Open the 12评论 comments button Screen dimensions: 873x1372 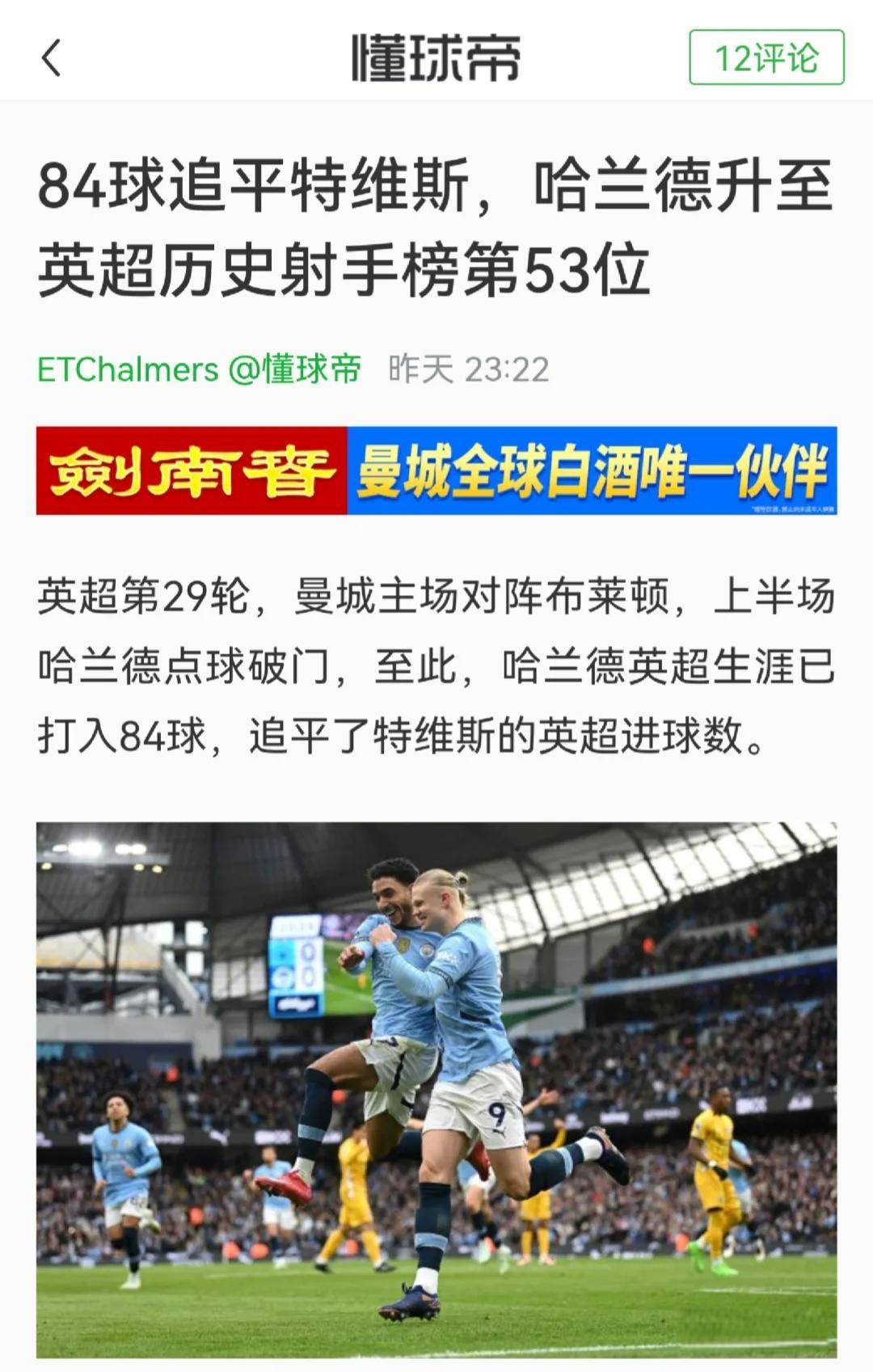tap(765, 57)
